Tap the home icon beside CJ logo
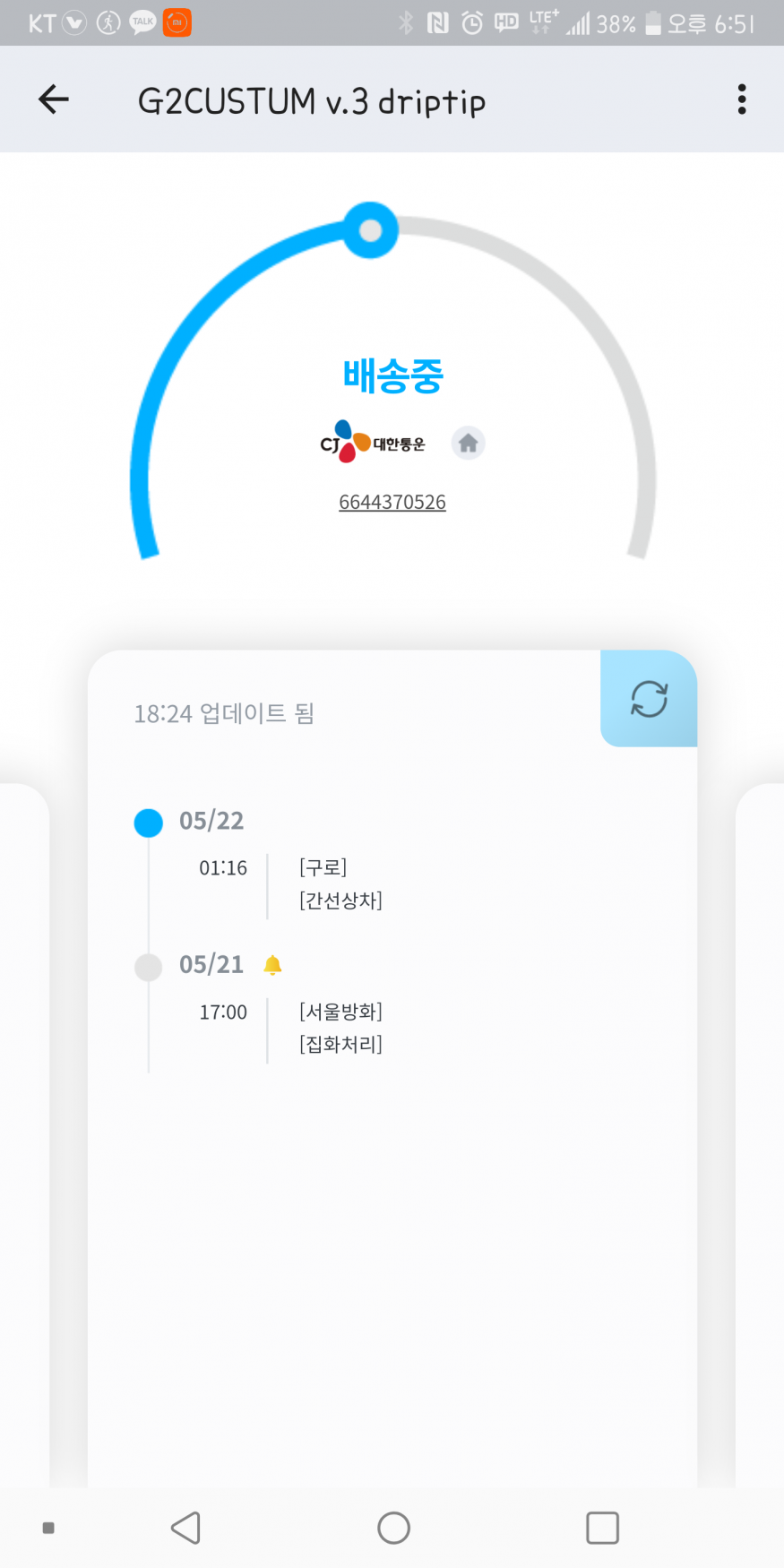This screenshot has height=1568, width=784. click(x=468, y=443)
